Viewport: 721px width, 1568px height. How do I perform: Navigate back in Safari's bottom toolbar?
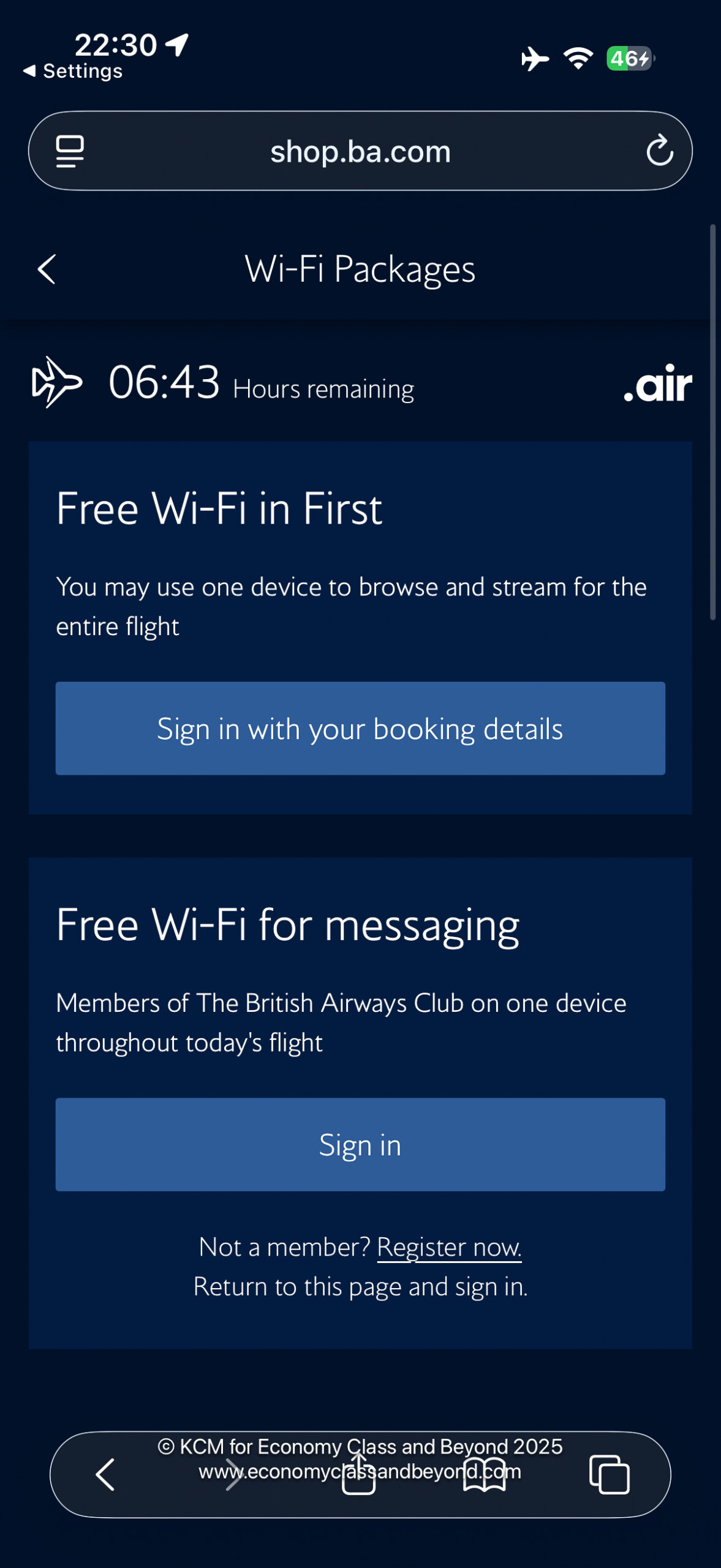105,1474
